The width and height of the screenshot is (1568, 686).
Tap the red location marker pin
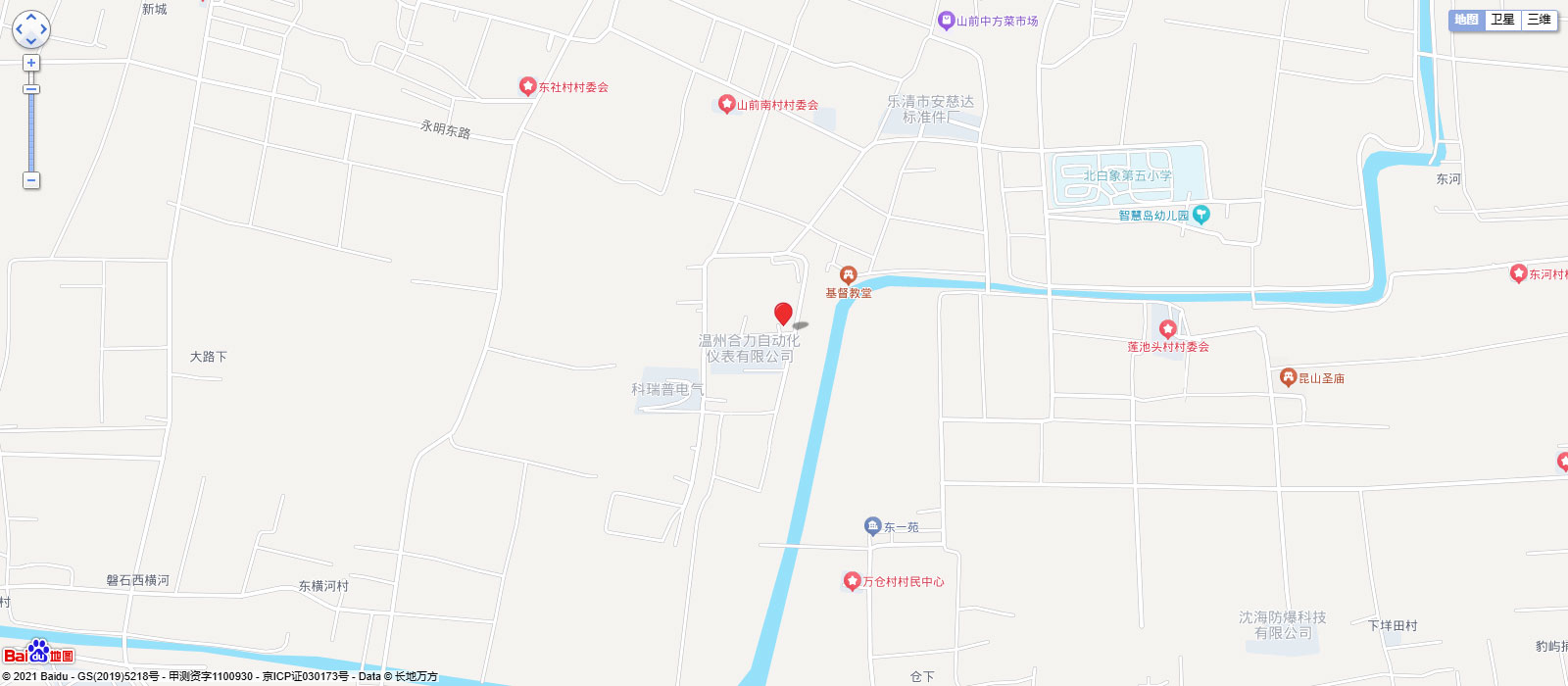[x=783, y=313]
